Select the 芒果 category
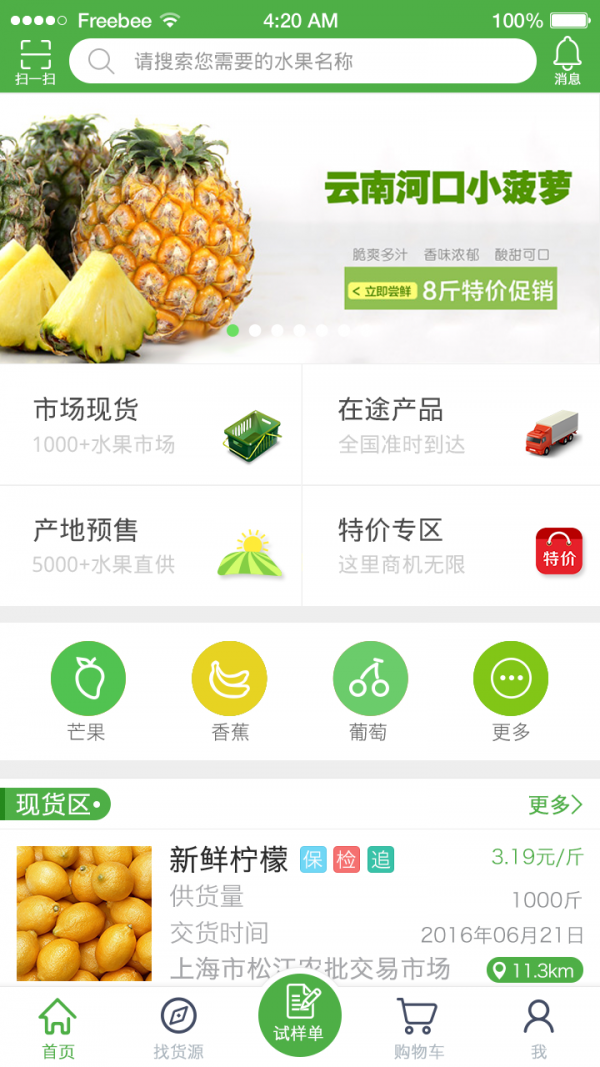The height and width of the screenshot is (1067, 600). point(88,691)
